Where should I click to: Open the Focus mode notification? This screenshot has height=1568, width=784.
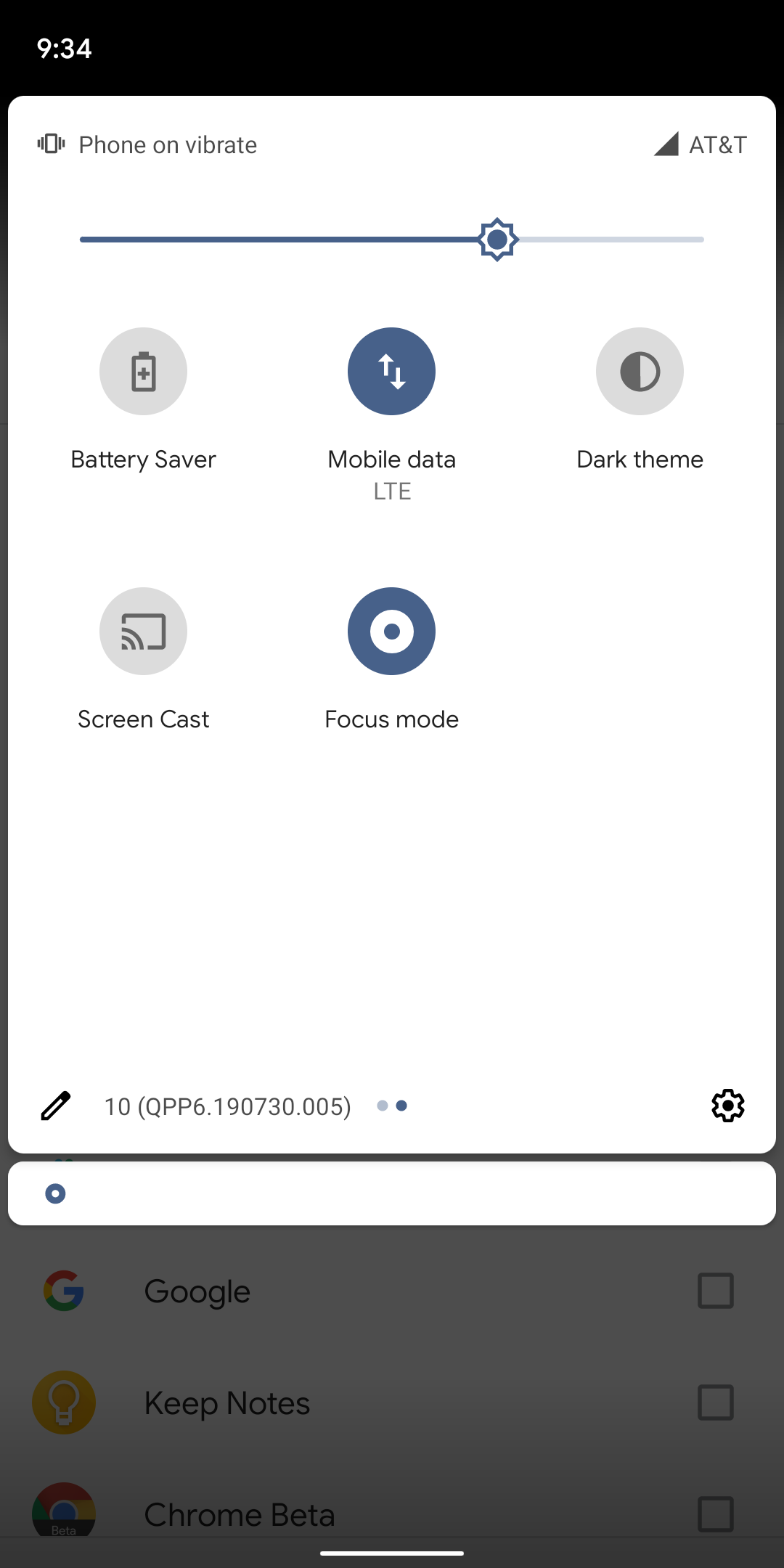pyautogui.click(x=392, y=1193)
